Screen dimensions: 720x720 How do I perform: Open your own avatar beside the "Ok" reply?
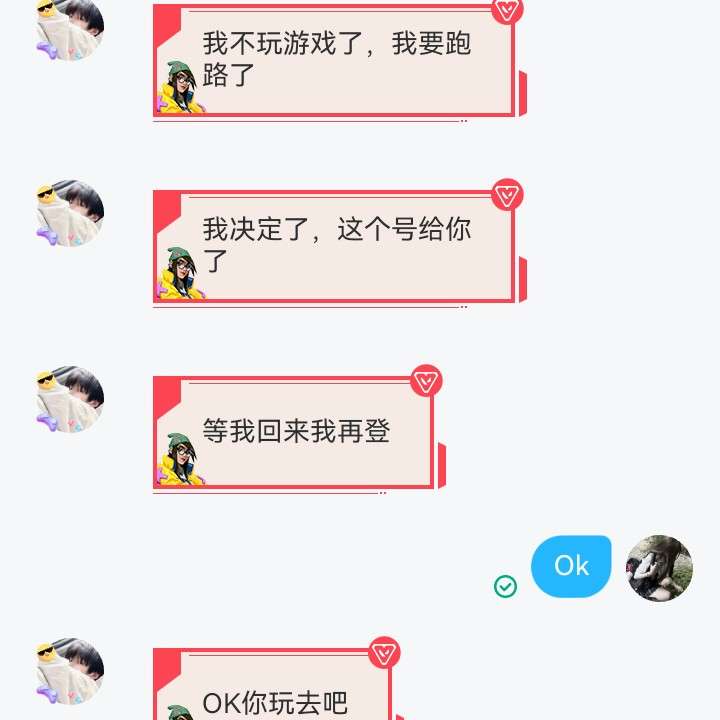click(x=660, y=568)
